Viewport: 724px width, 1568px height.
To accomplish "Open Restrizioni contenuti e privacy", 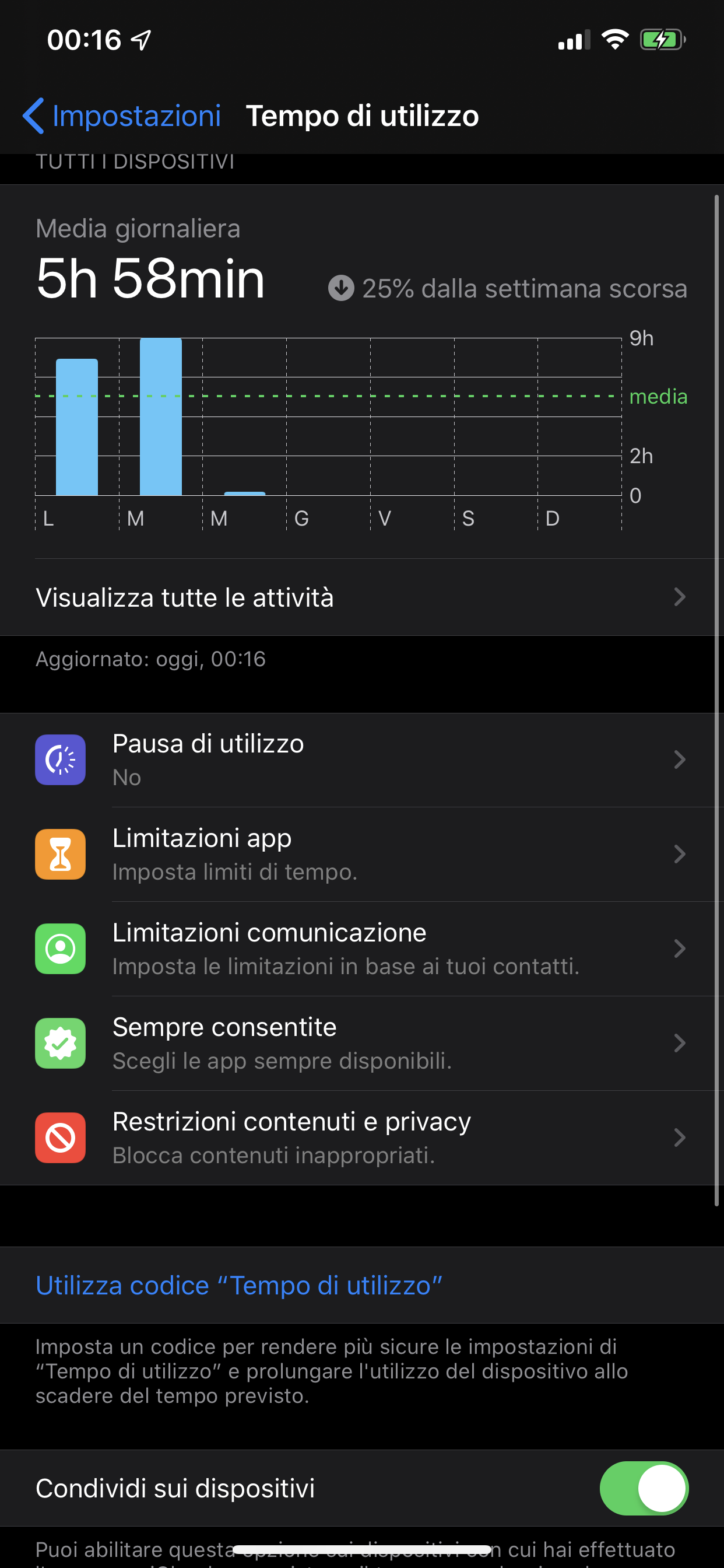I will point(362,1137).
